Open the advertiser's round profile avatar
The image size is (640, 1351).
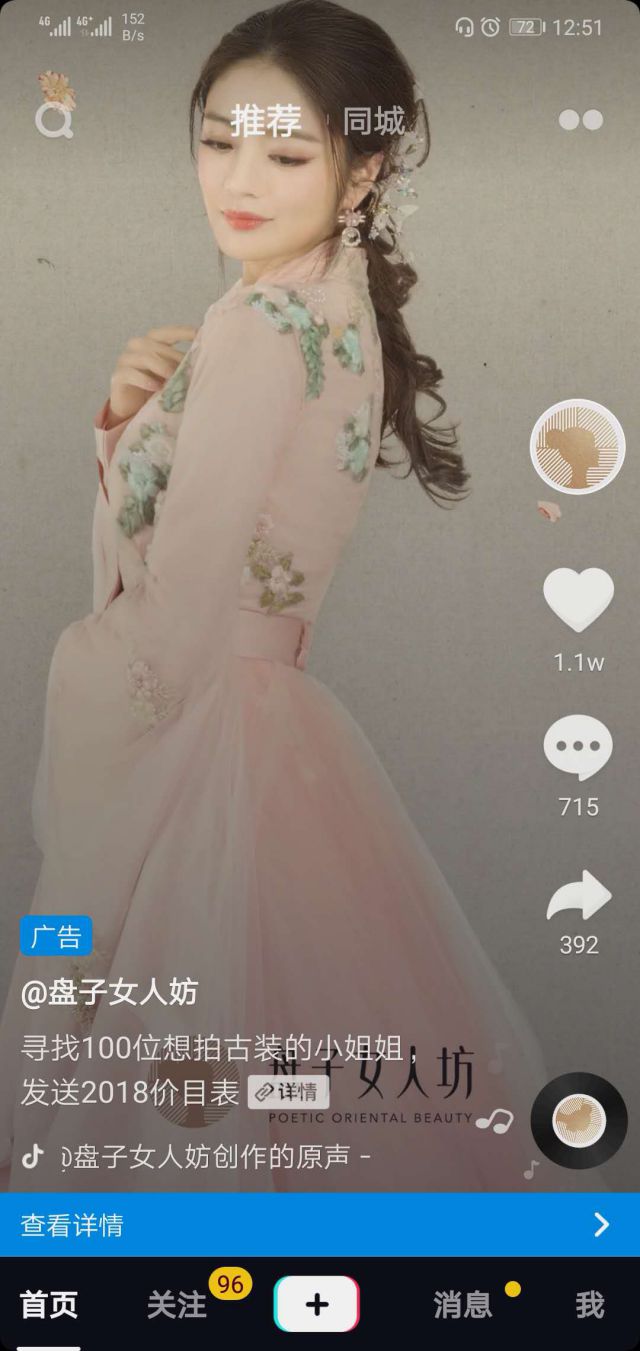click(x=577, y=446)
